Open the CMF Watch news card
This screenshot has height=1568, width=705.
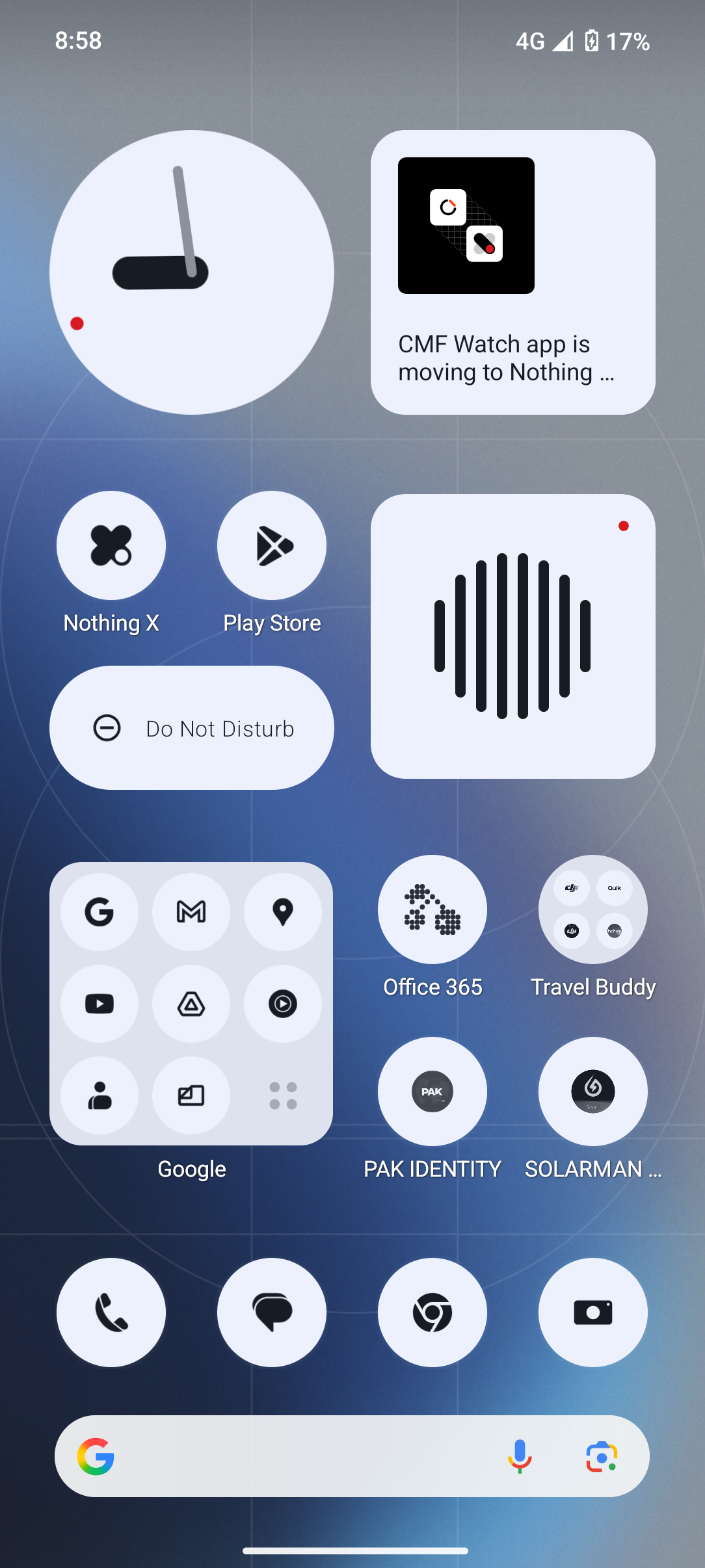point(512,272)
